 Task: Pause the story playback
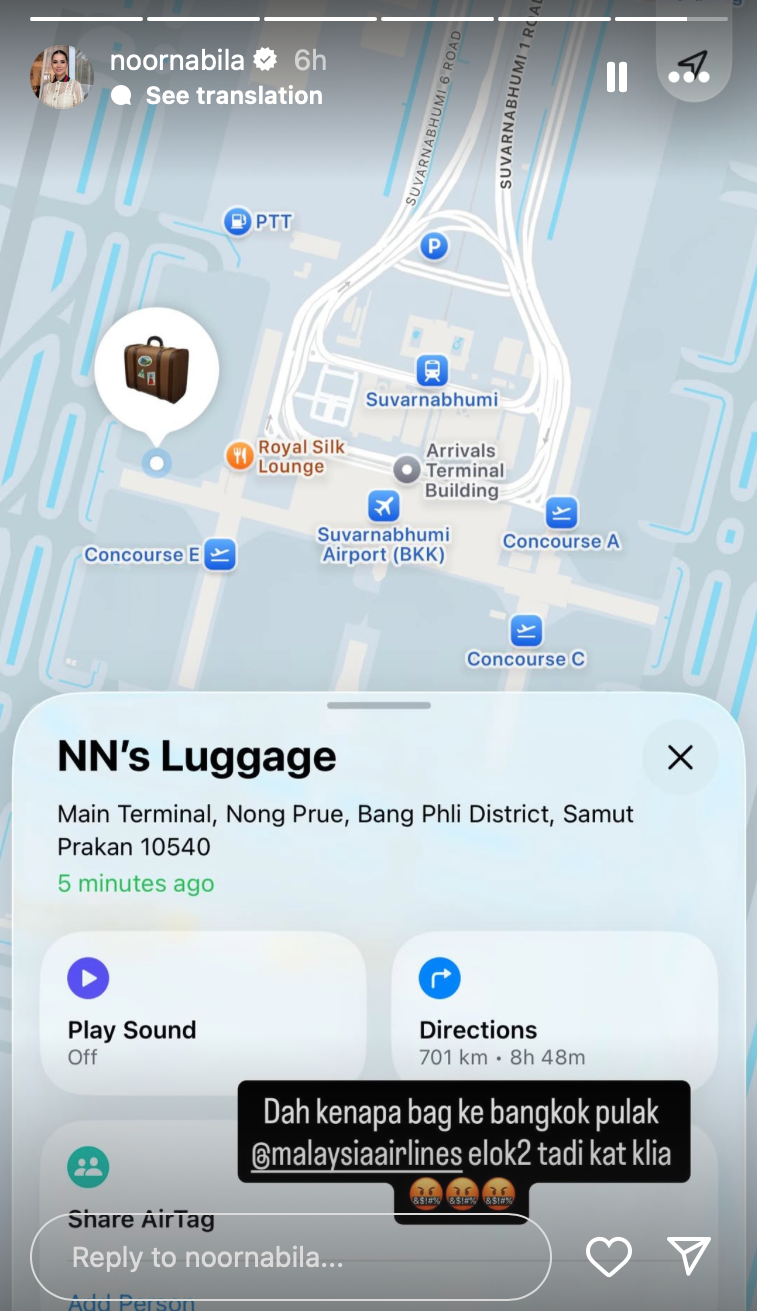pyautogui.click(x=617, y=77)
